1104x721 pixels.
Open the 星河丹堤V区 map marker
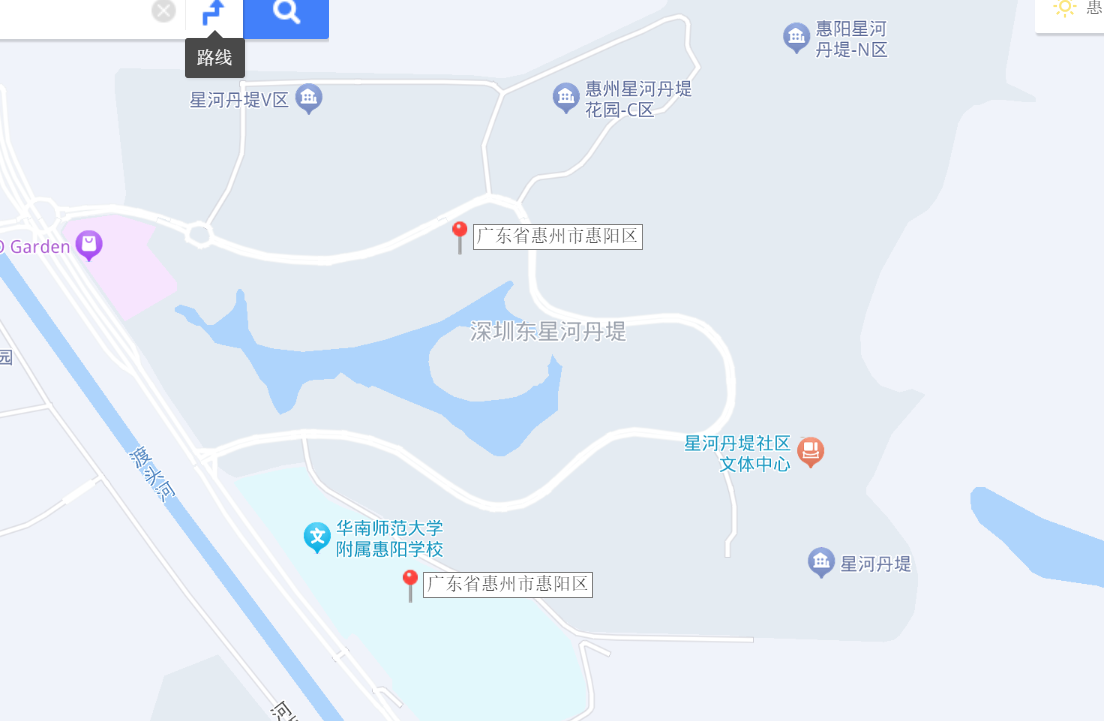click(x=310, y=98)
